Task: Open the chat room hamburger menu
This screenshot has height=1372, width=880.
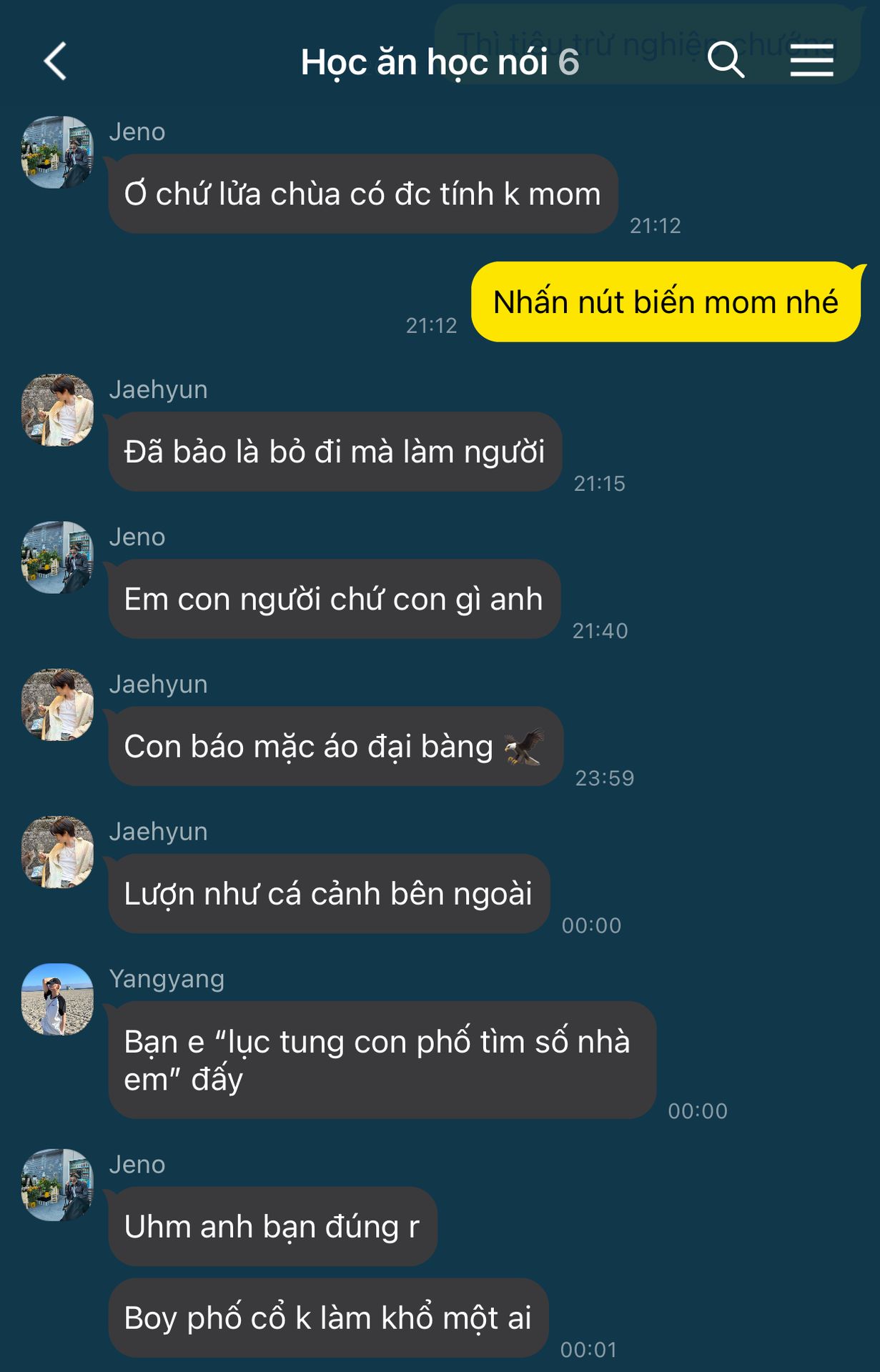Action: click(x=811, y=60)
